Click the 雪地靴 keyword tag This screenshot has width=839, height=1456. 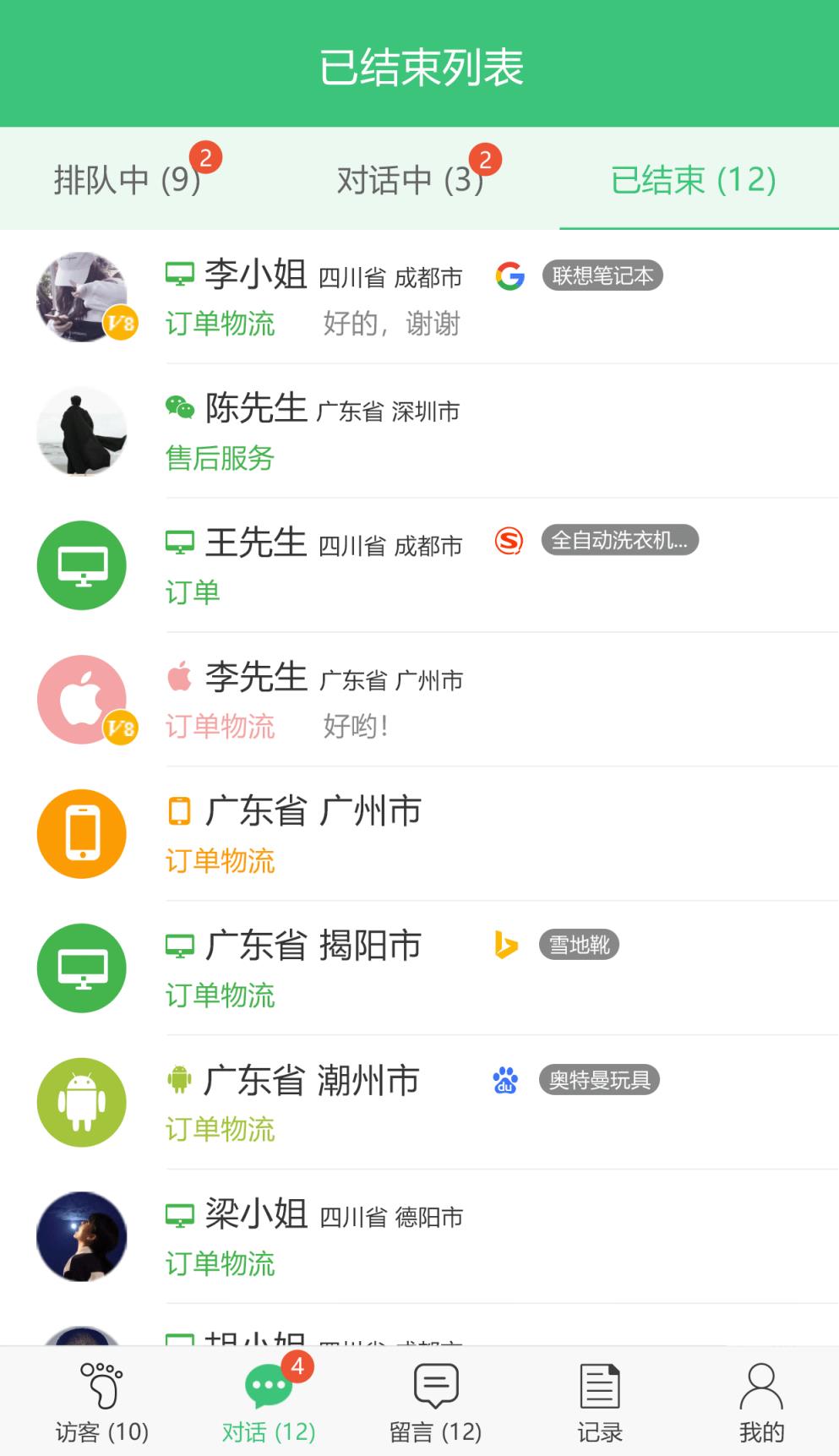[578, 946]
